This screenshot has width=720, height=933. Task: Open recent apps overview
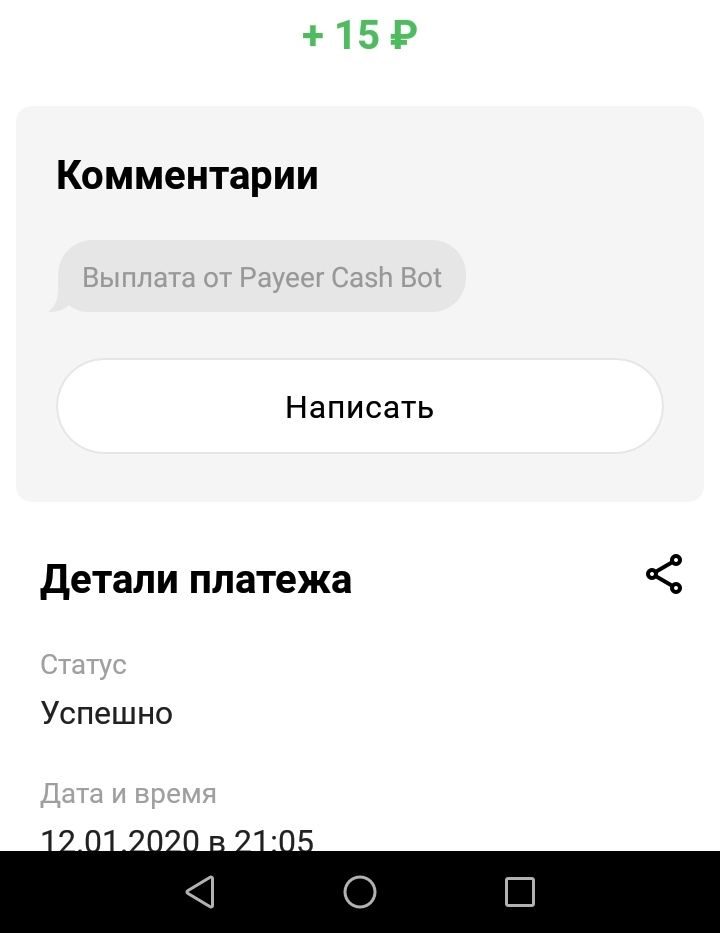519,891
